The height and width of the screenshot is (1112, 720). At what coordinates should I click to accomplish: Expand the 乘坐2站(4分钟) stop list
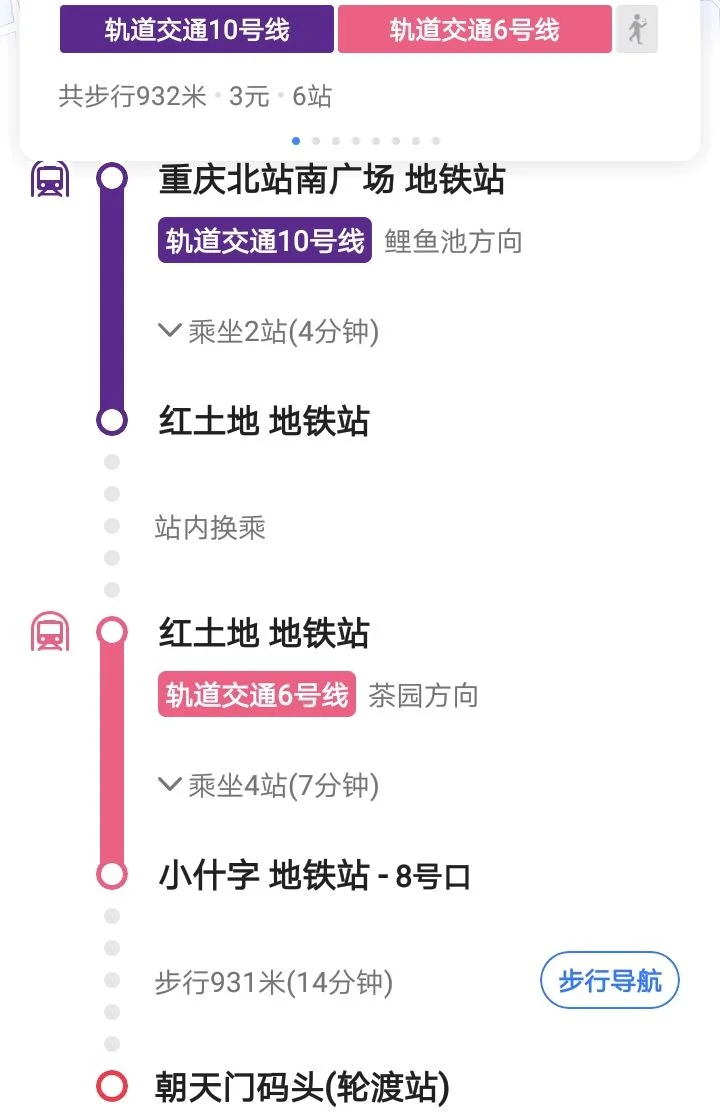coord(268,331)
